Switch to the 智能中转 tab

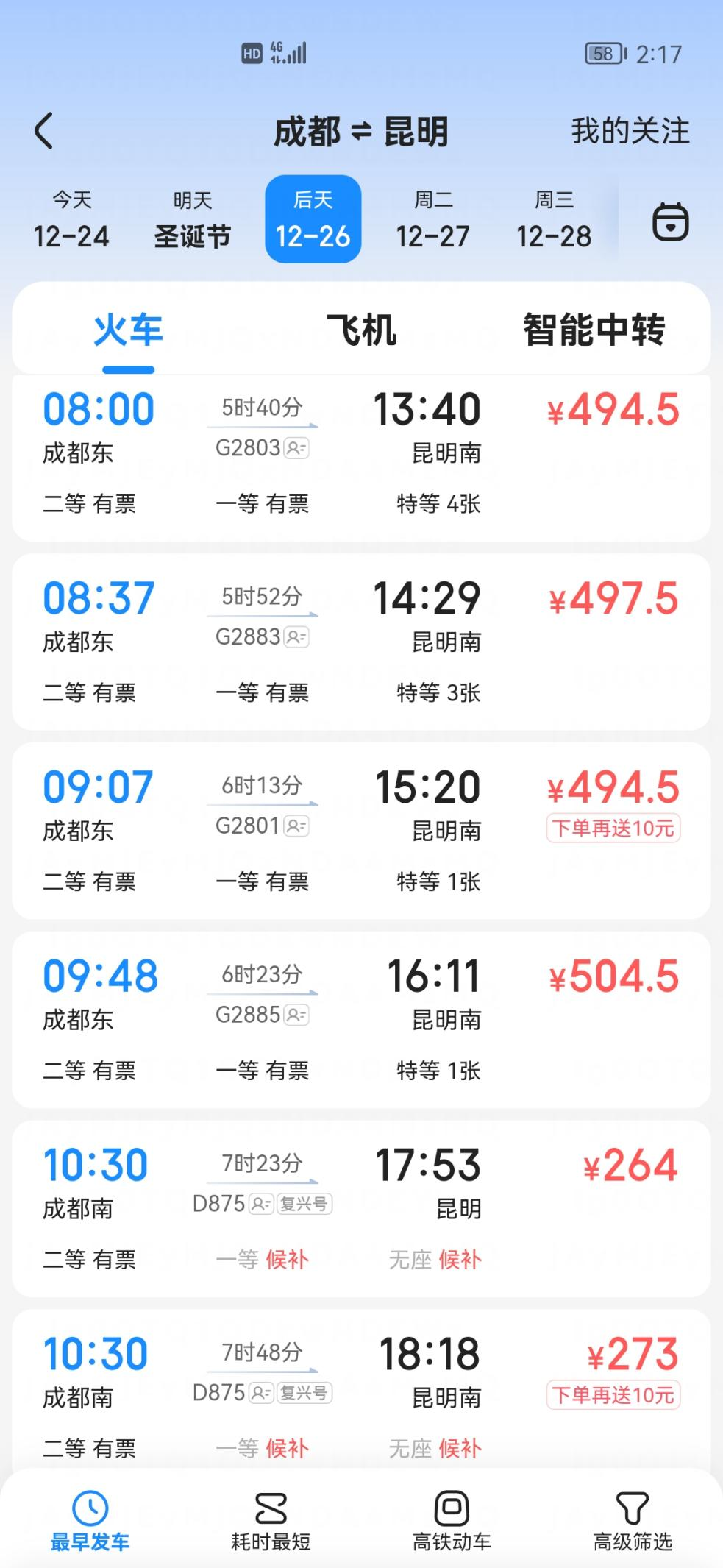point(594,329)
